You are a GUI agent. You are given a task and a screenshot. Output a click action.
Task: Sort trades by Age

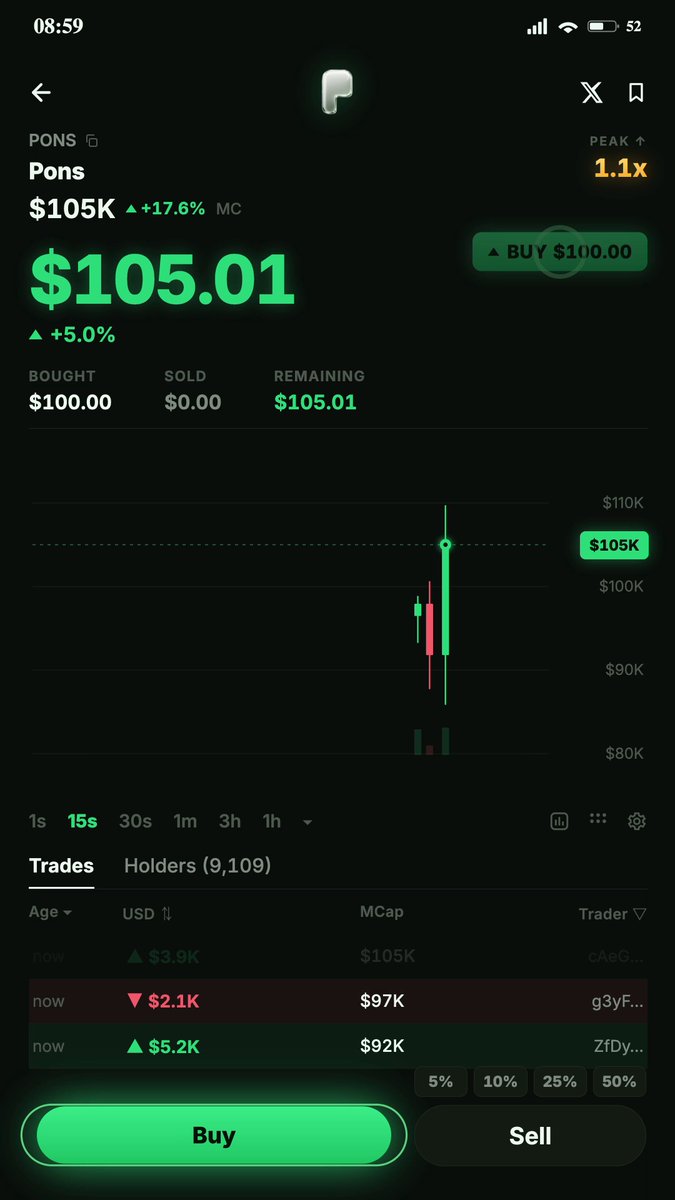click(51, 912)
